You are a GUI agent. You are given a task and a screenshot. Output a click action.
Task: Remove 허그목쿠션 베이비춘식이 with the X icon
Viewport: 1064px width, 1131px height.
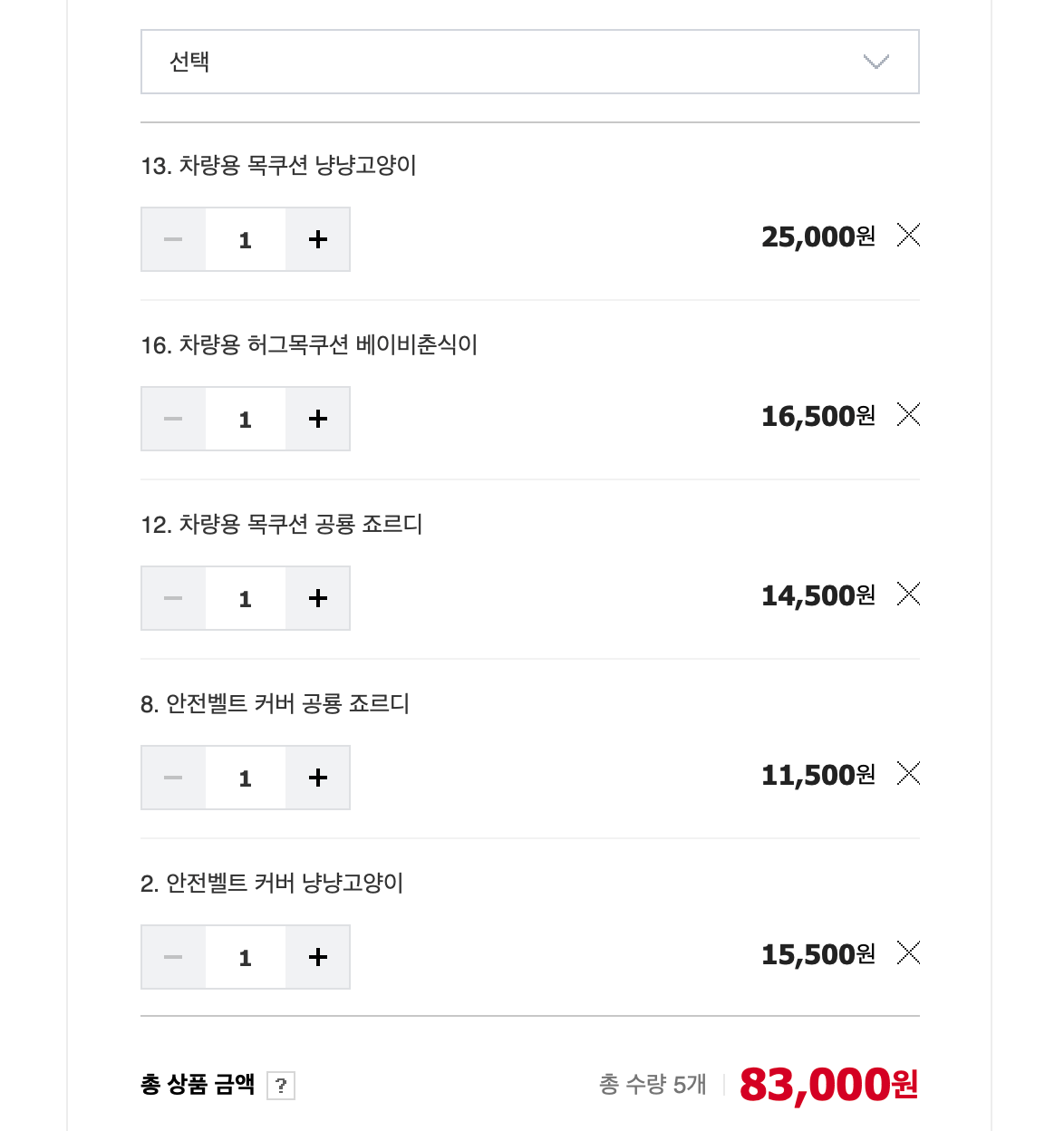[907, 414]
